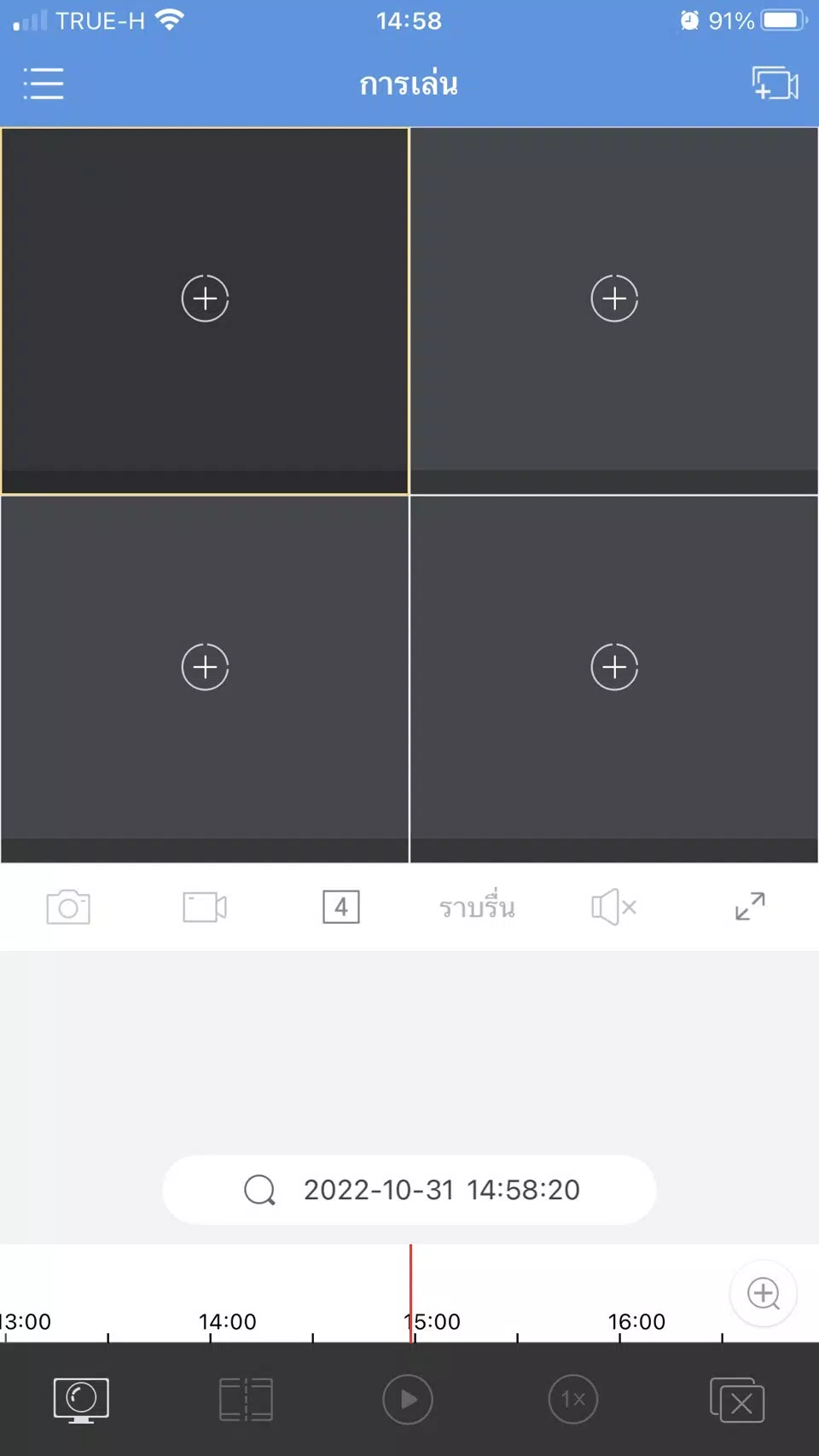
Task: Open the clip cutting tool
Action: [246, 1400]
